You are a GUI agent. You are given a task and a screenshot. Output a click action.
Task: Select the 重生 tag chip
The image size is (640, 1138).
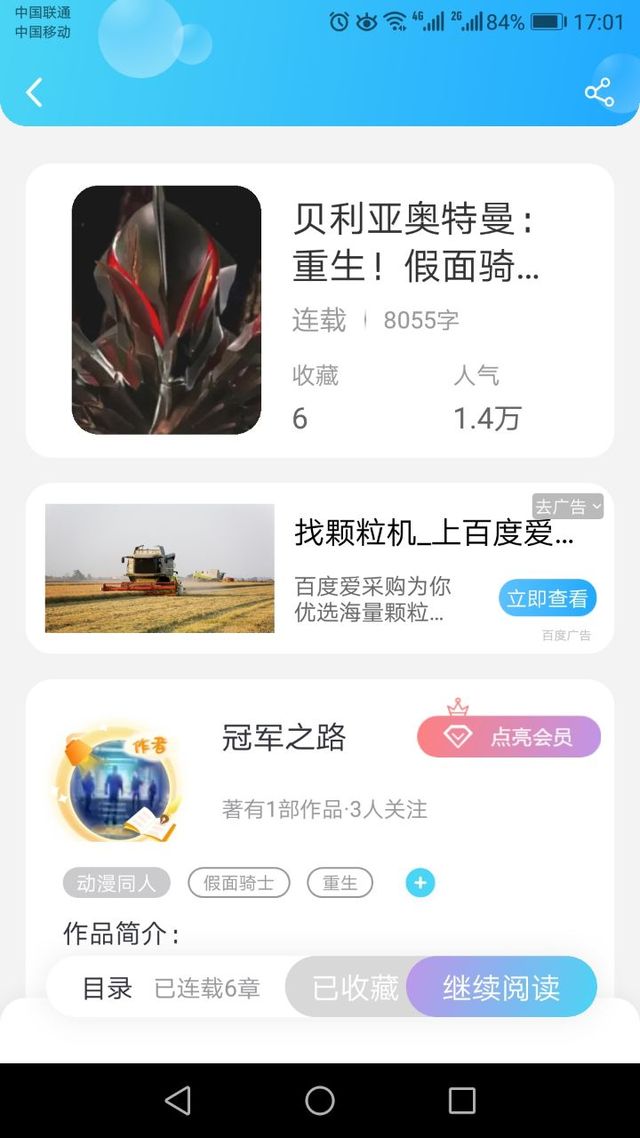[x=340, y=883]
